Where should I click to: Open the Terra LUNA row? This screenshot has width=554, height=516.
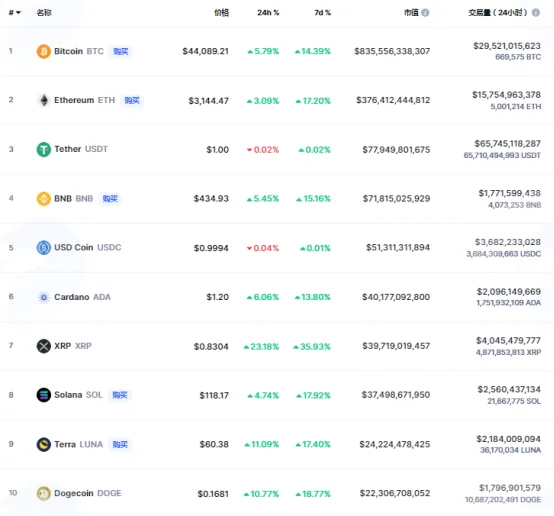click(x=277, y=444)
